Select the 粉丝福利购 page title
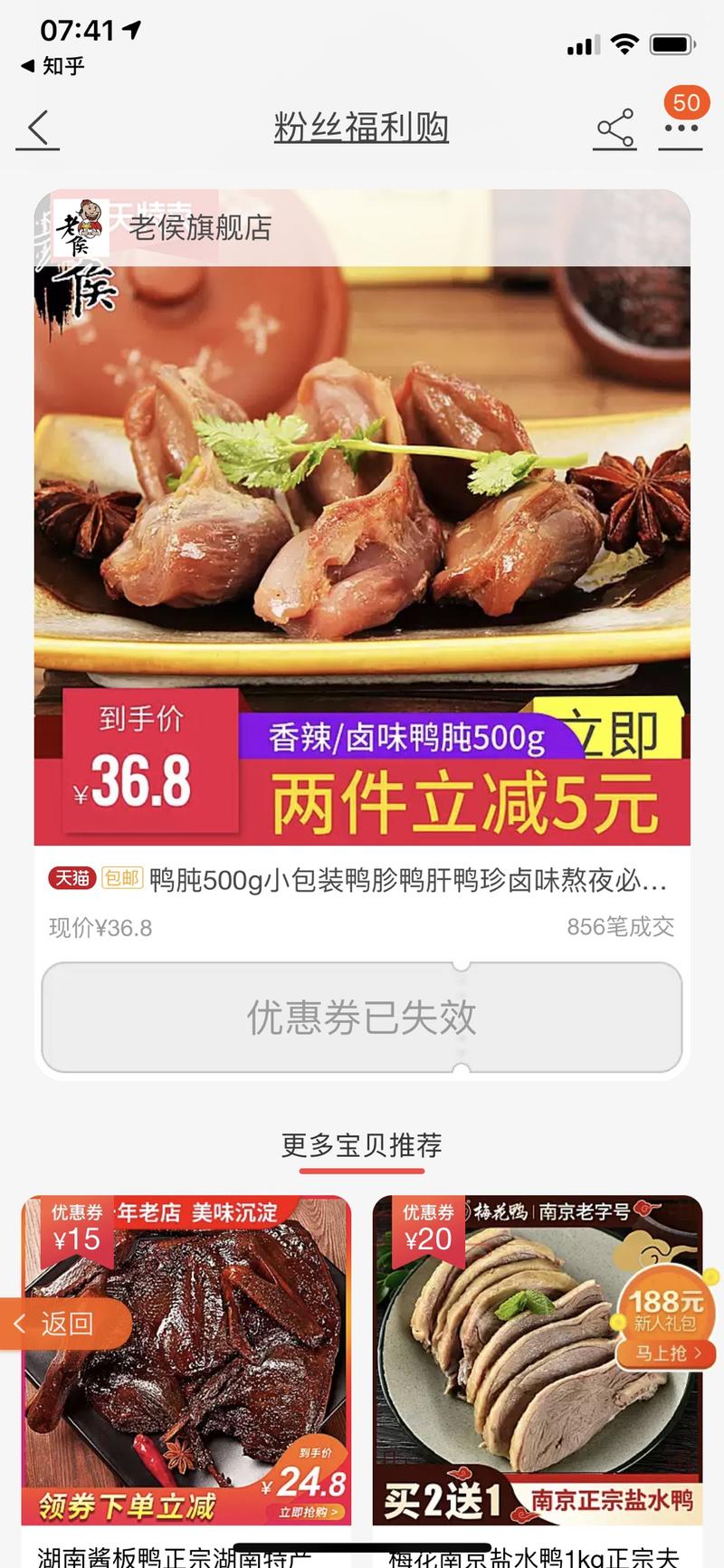 (362, 127)
